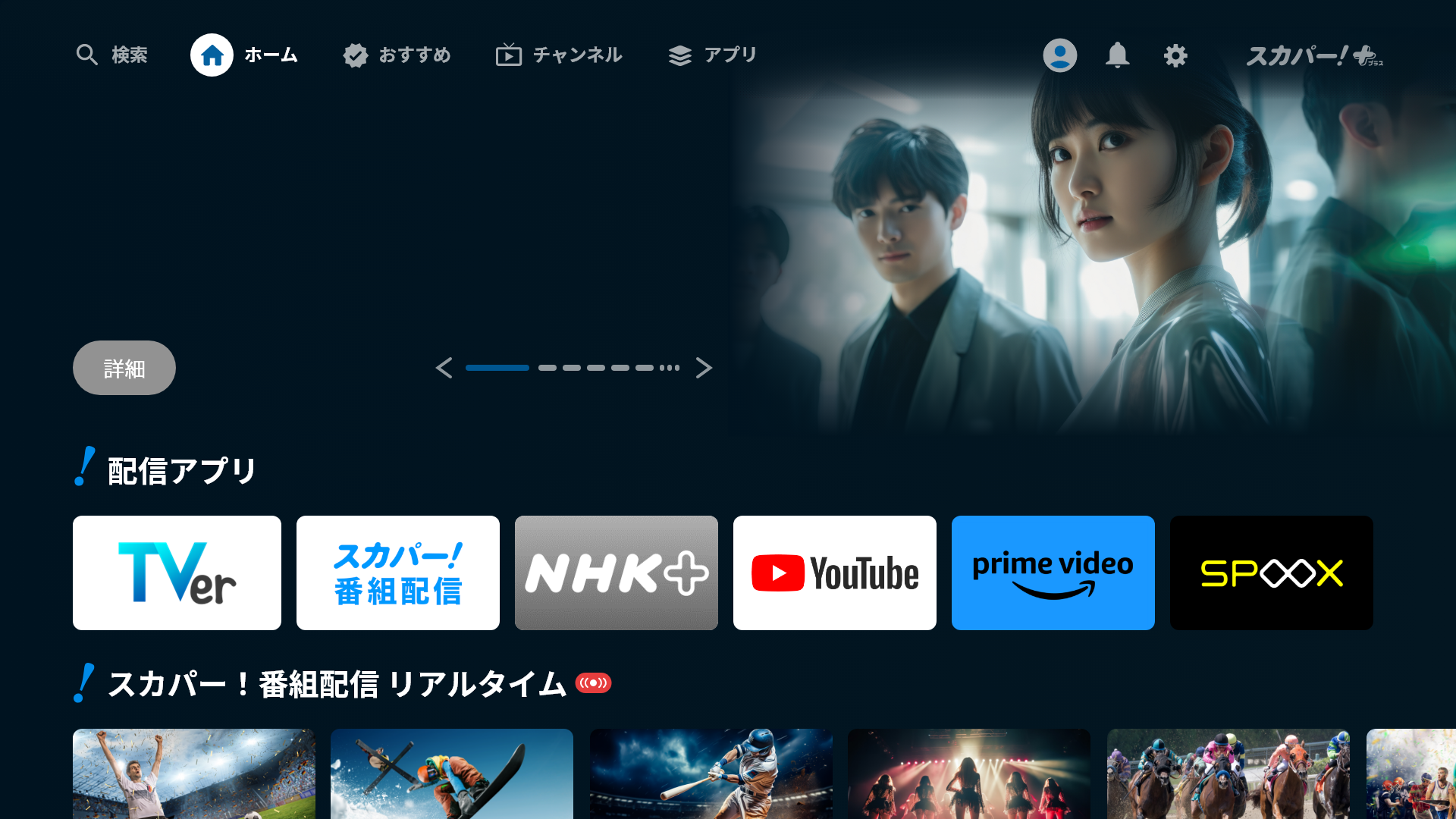Show the previous banner slide
1456x819 pixels.
coord(444,368)
